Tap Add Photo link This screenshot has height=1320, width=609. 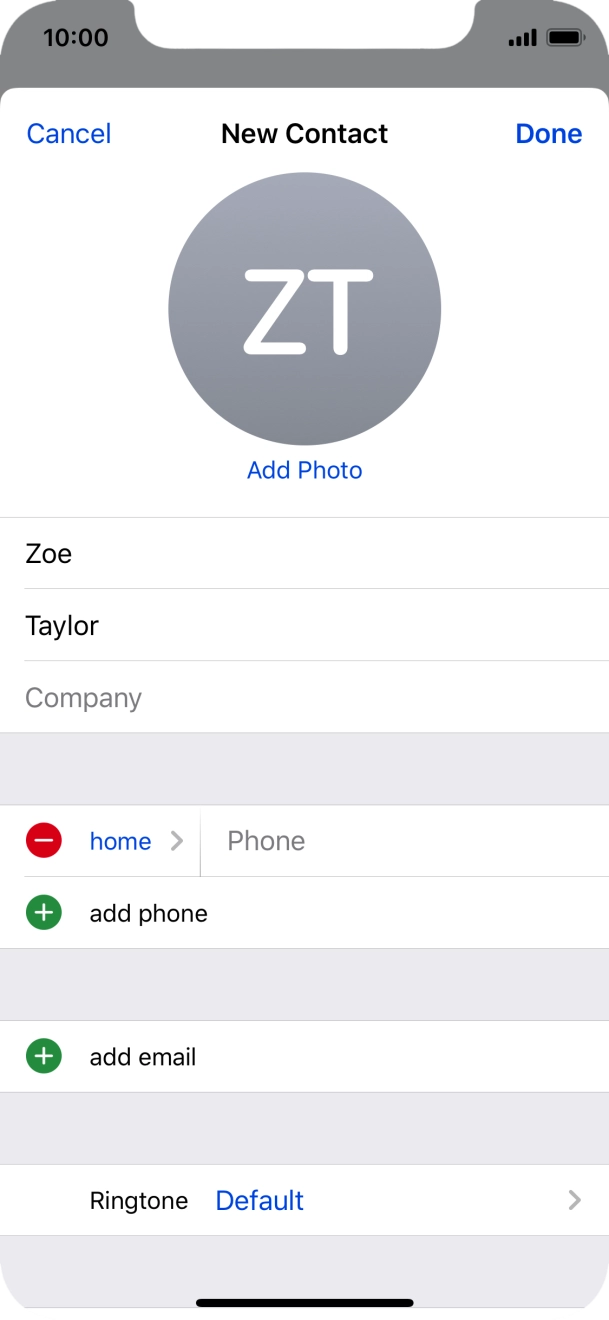tap(305, 470)
